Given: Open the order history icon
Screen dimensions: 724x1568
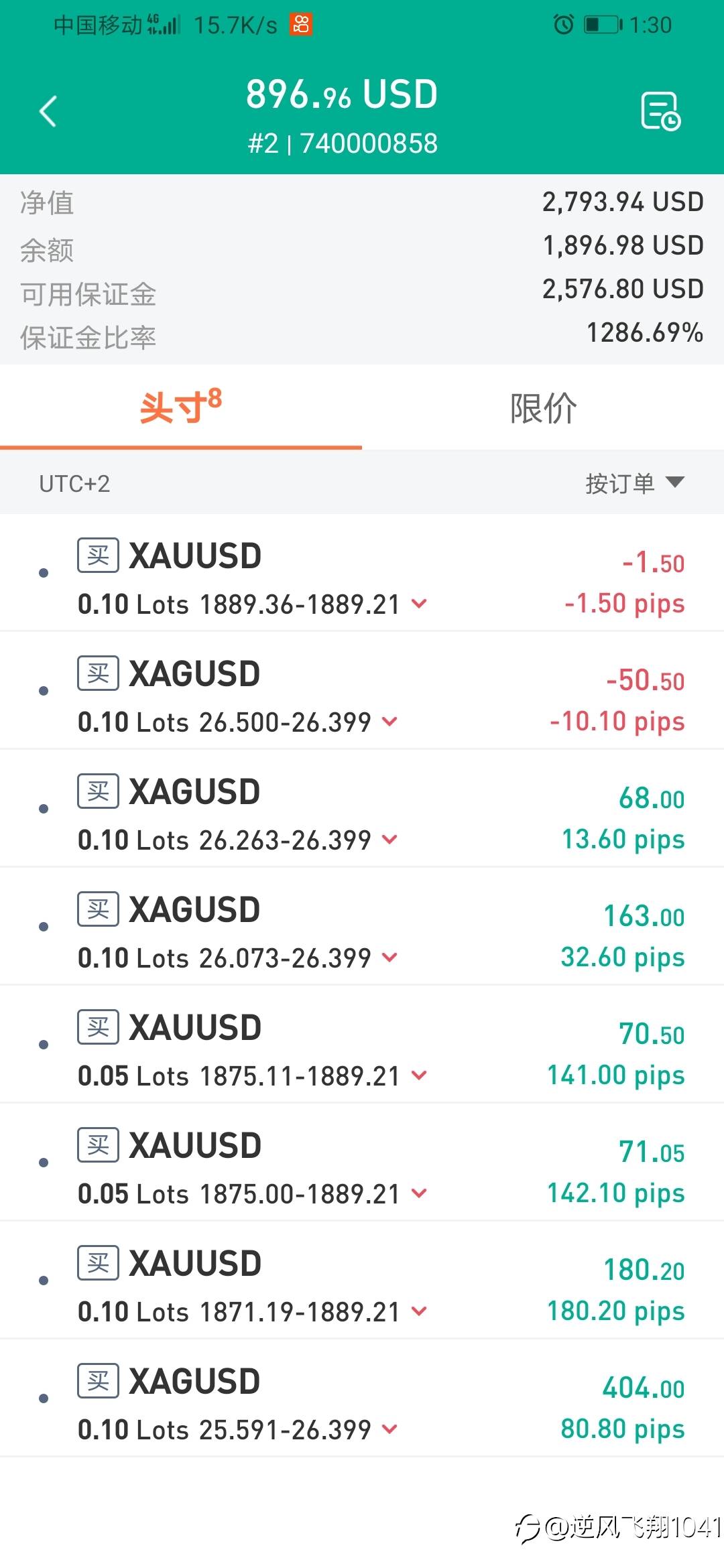Looking at the screenshot, I should [x=660, y=111].
